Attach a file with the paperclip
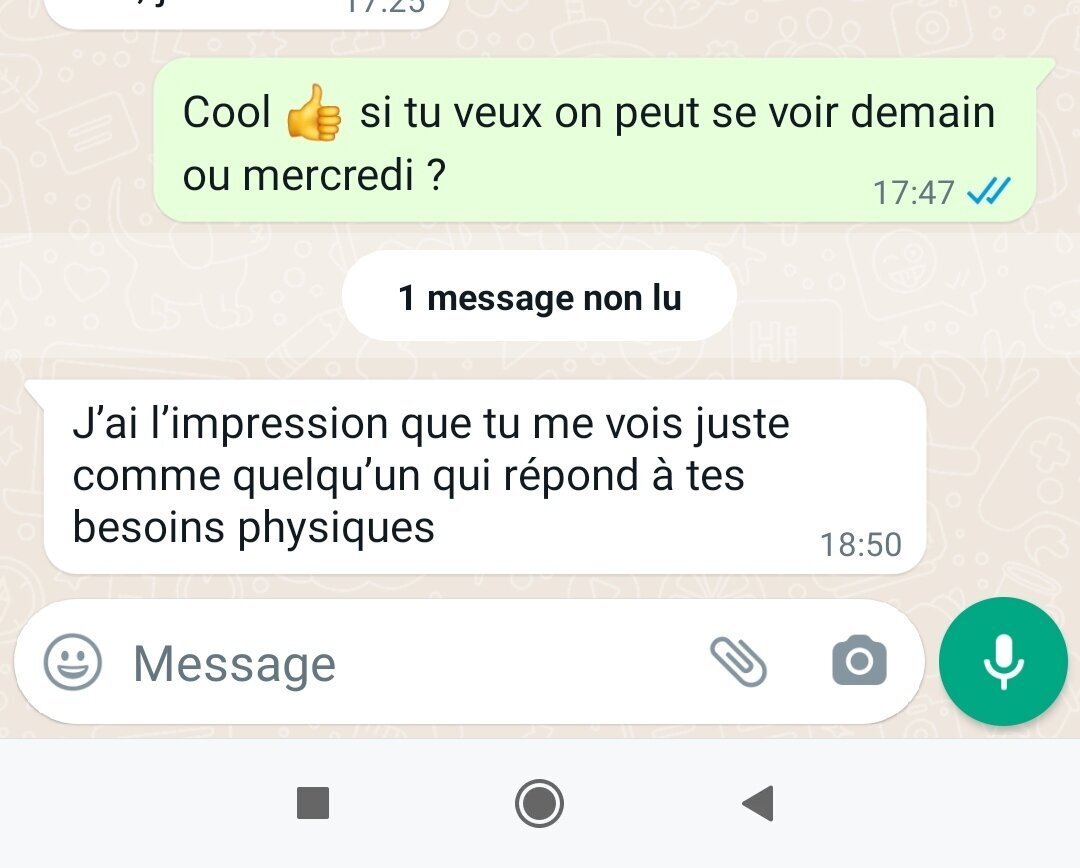 click(x=738, y=662)
